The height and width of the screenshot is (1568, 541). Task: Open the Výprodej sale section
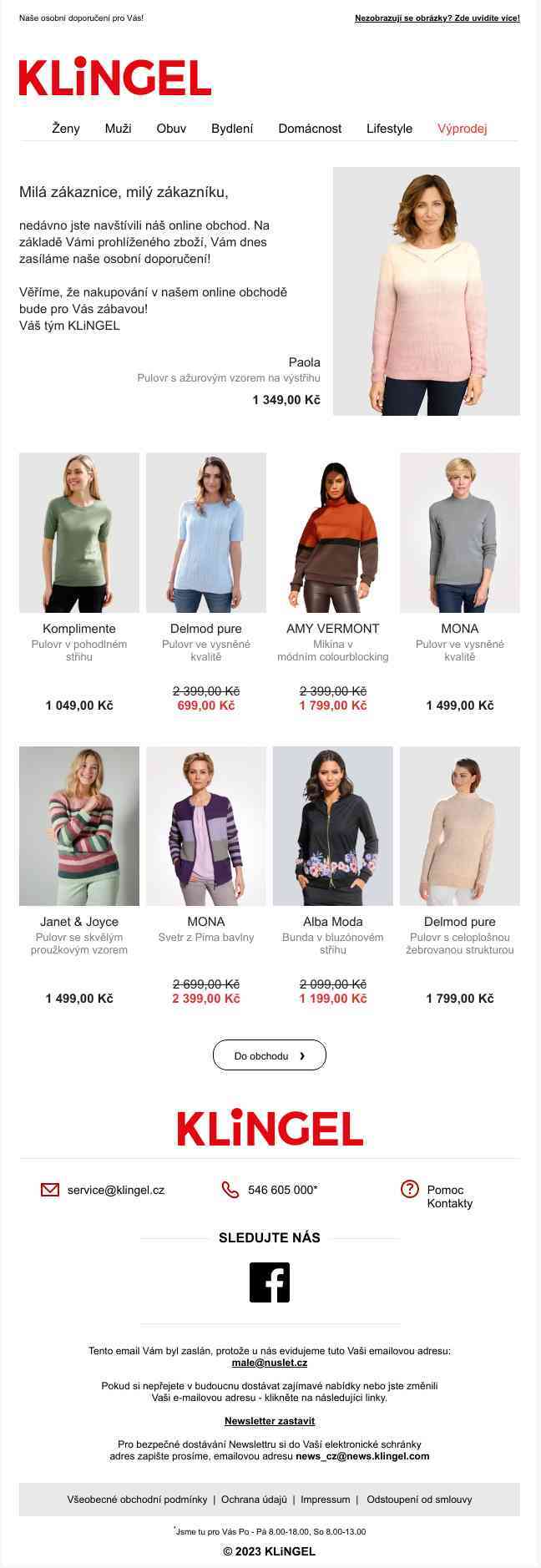(x=462, y=129)
